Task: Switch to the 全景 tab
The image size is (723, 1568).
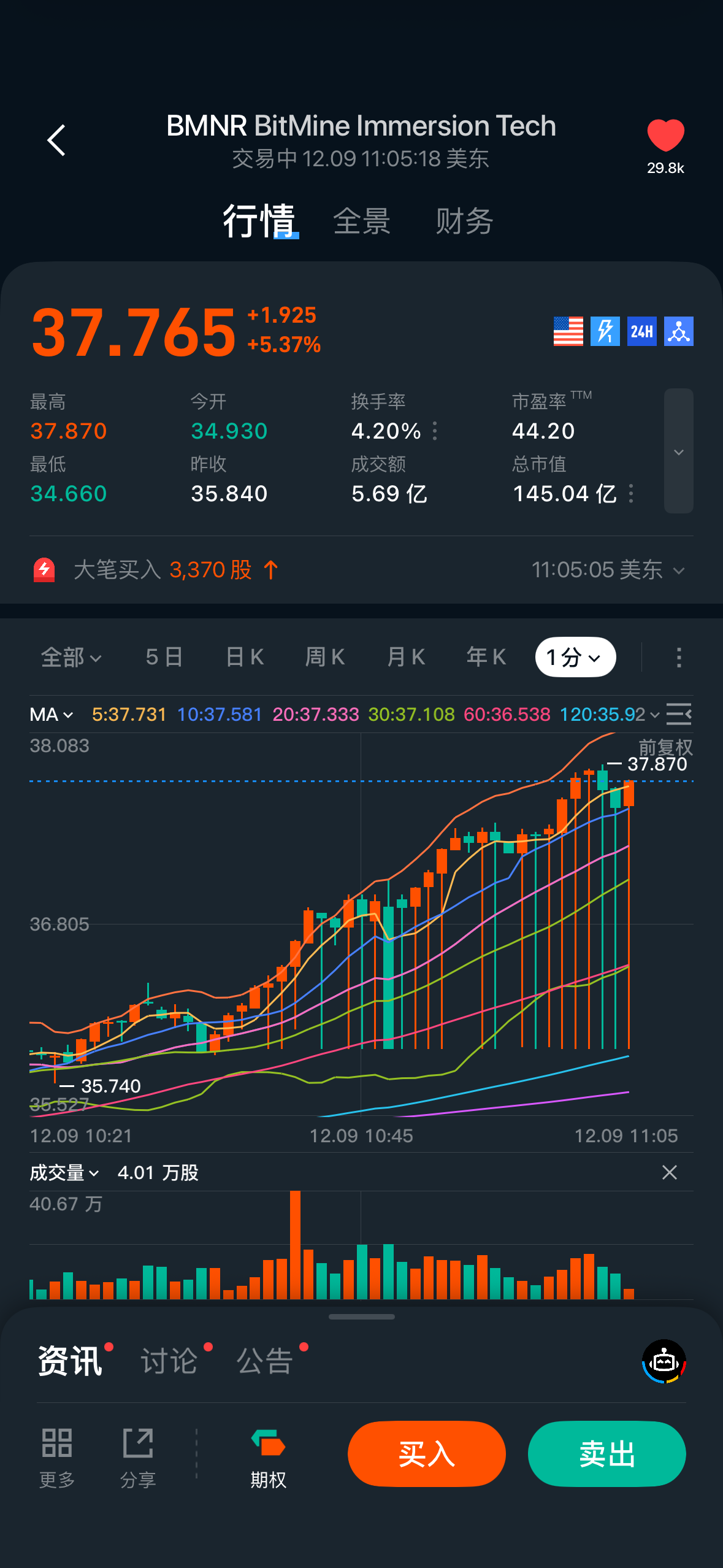Action: [x=362, y=221]
